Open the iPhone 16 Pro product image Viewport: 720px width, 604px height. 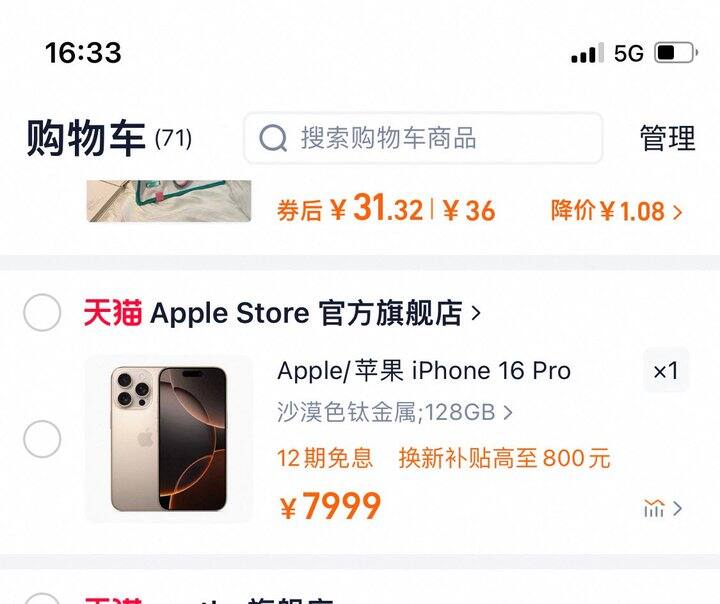(x=168, y=439)
